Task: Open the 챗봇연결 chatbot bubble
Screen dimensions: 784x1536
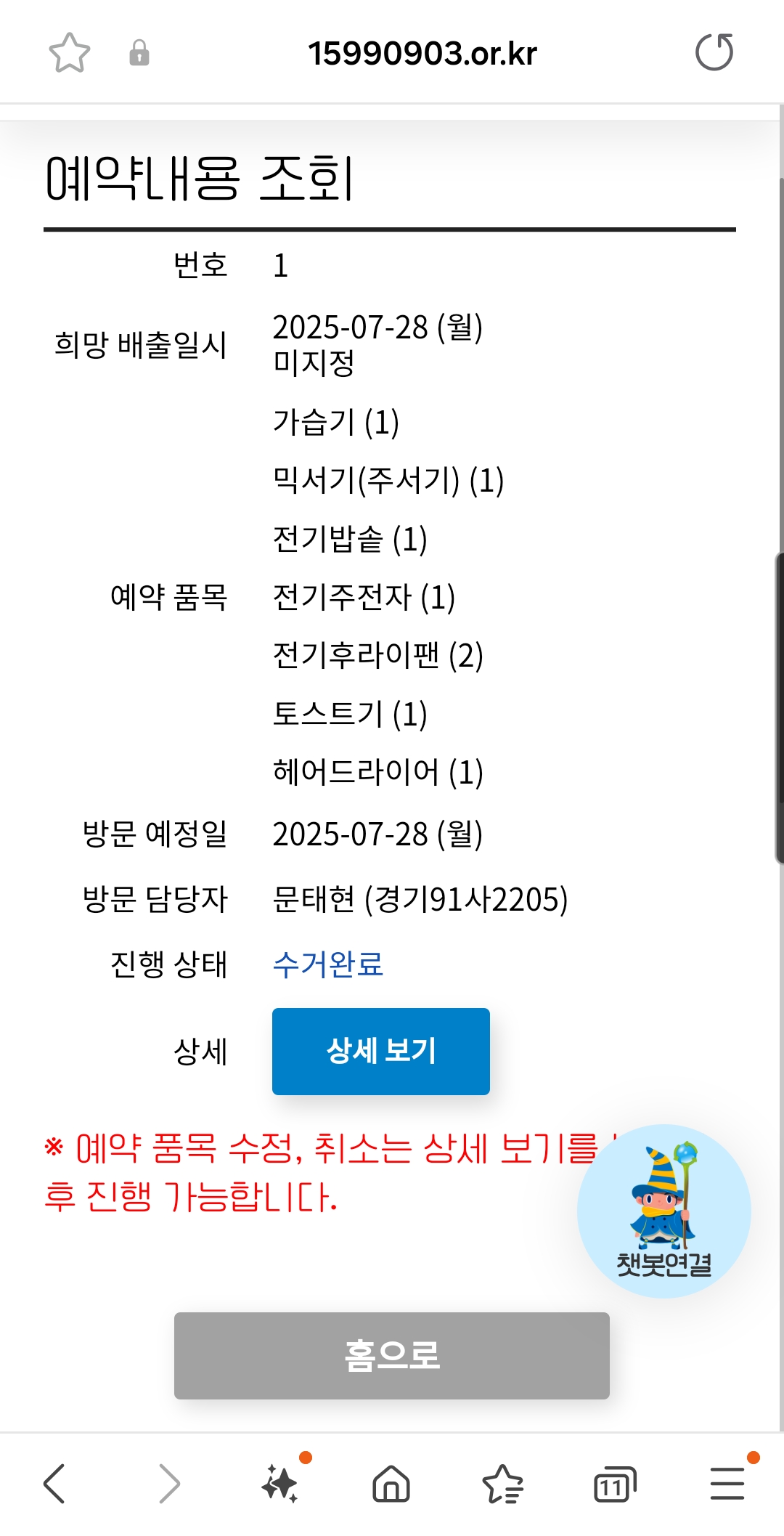Action: coord(663,1211)
